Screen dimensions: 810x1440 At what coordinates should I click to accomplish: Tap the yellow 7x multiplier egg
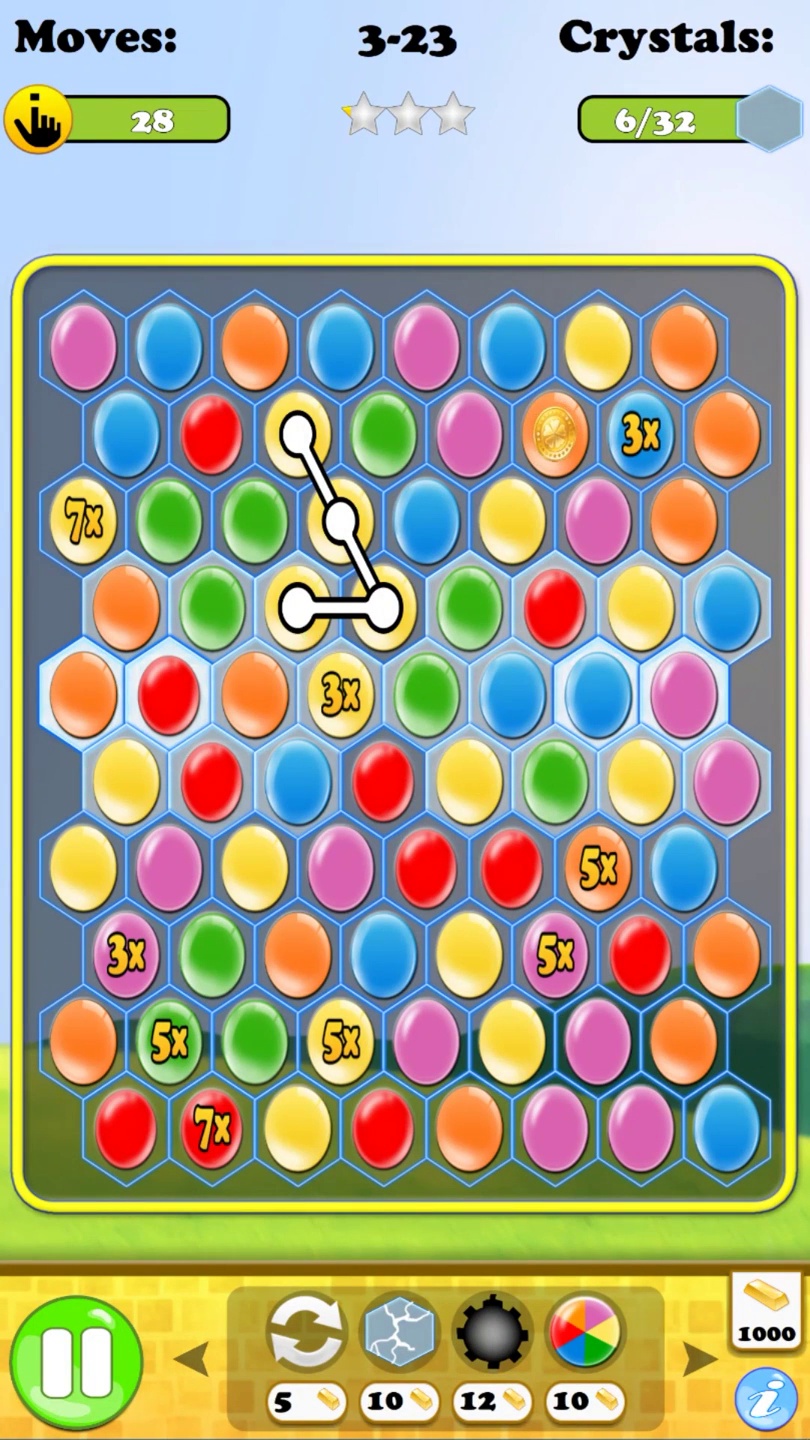83,520
